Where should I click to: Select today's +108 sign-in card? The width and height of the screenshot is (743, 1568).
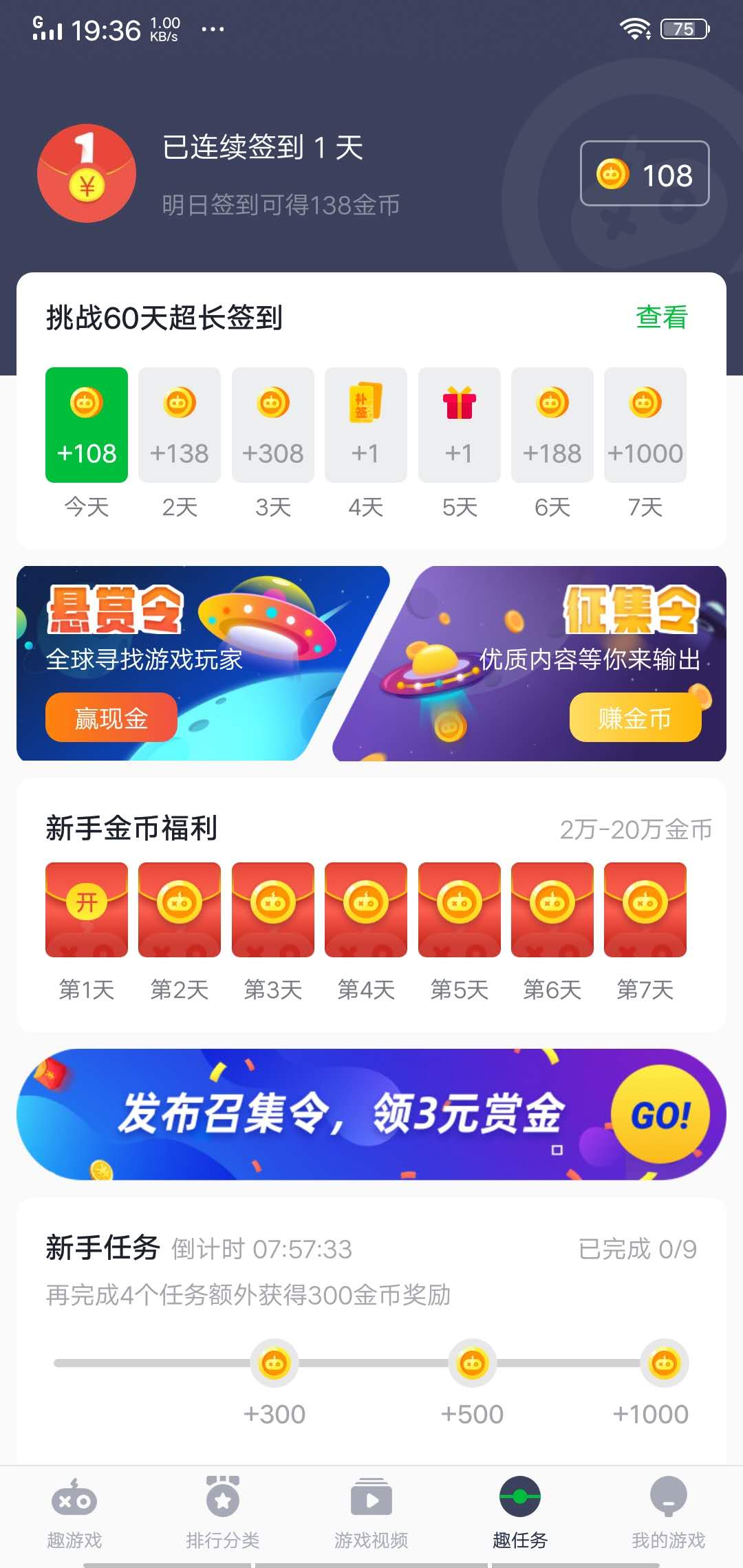pos(86,423)
